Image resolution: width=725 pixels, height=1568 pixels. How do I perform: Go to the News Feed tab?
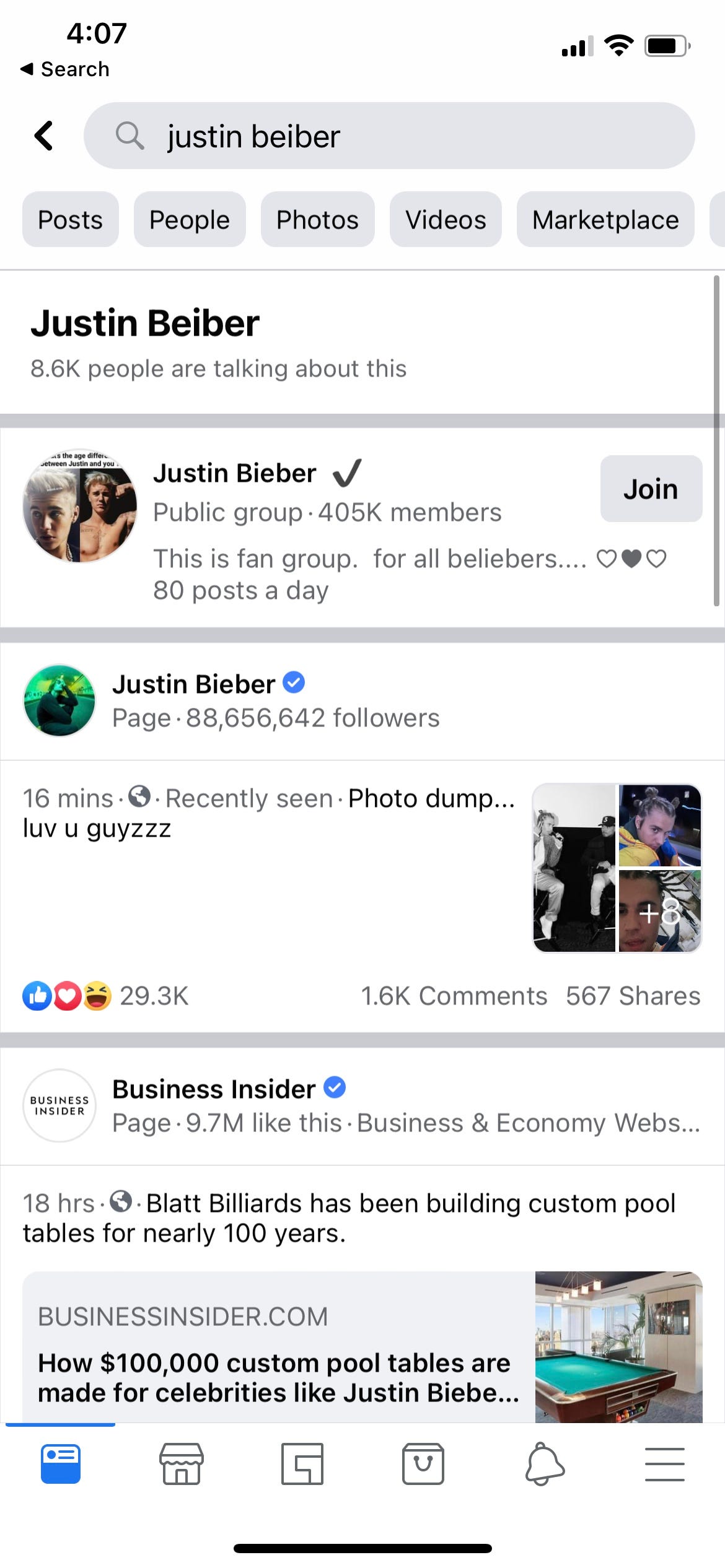pos(60,1465)
